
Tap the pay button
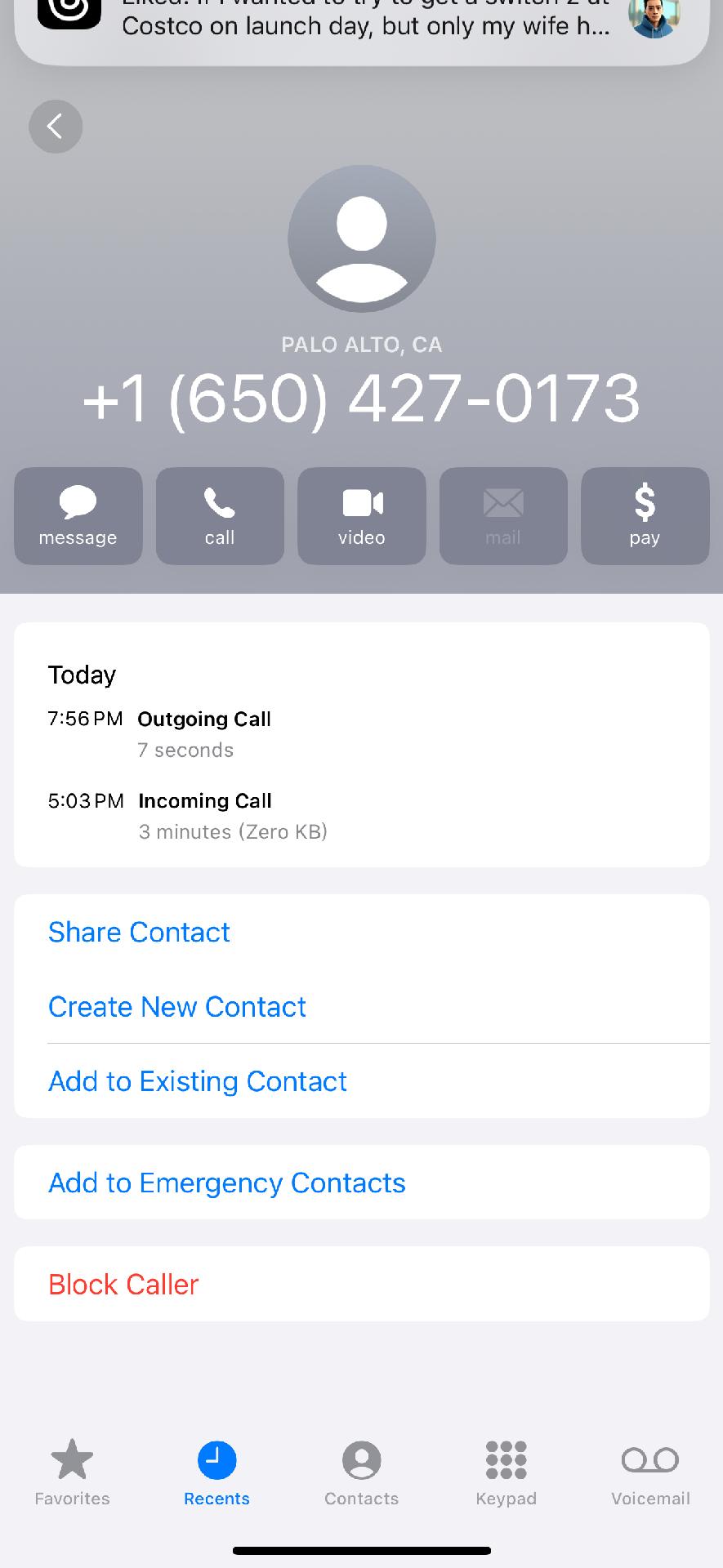(645, 516)
